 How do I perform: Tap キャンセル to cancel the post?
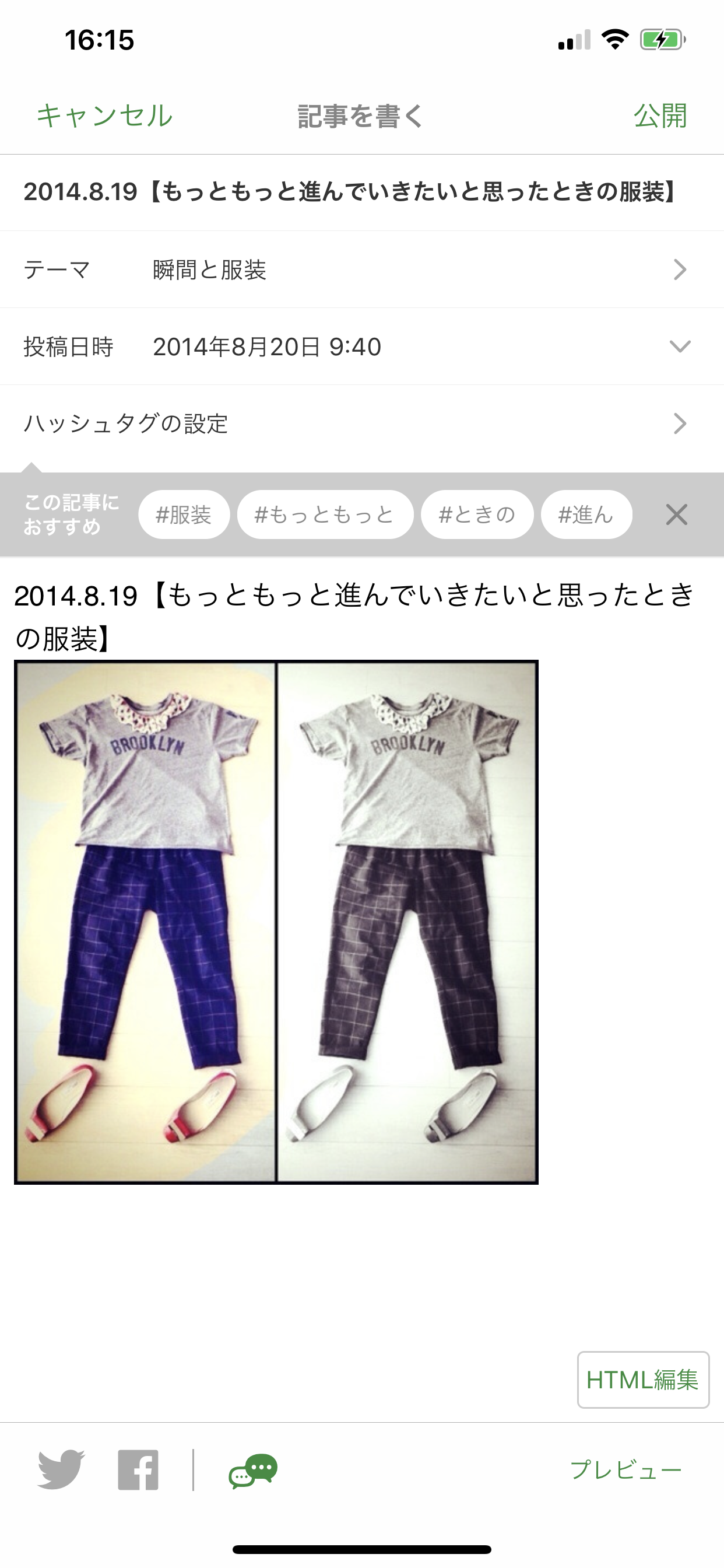(105, 116)
